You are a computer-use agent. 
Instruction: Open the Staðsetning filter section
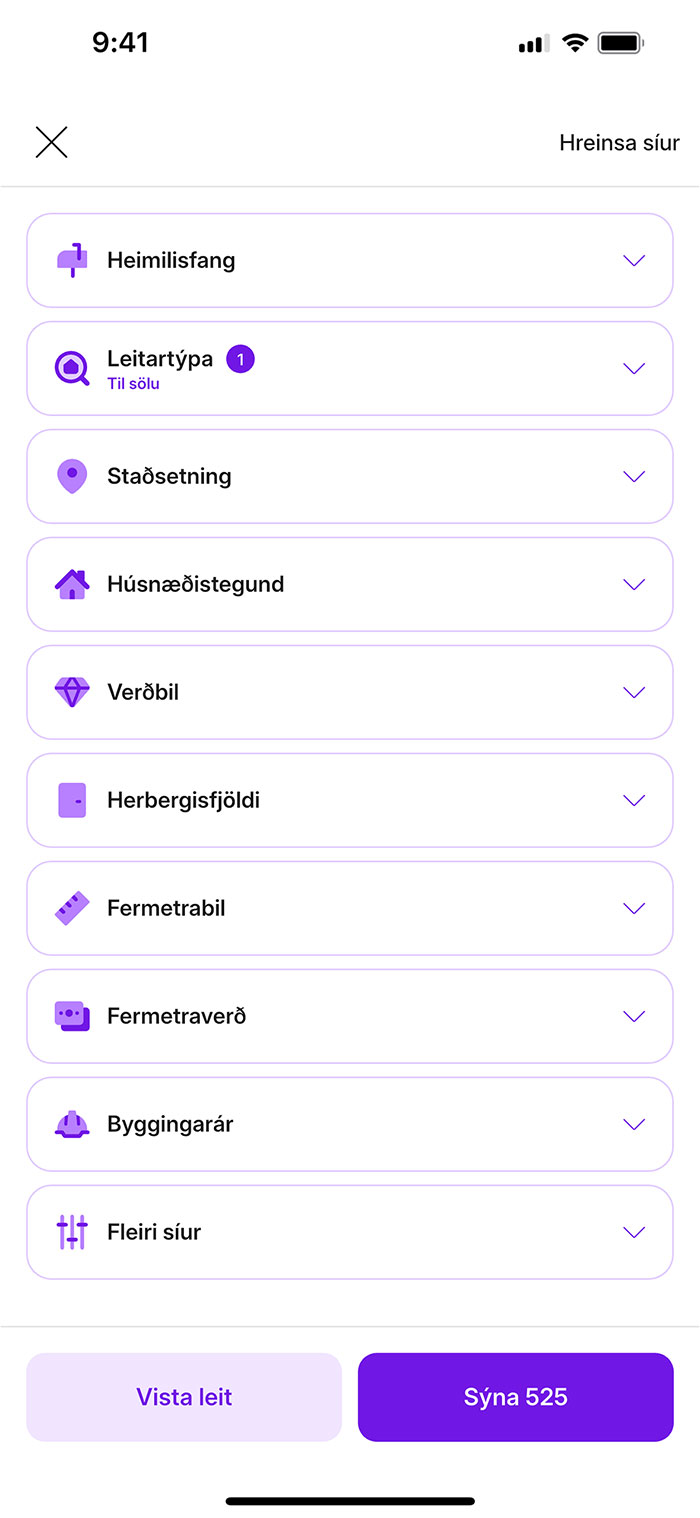349,477
